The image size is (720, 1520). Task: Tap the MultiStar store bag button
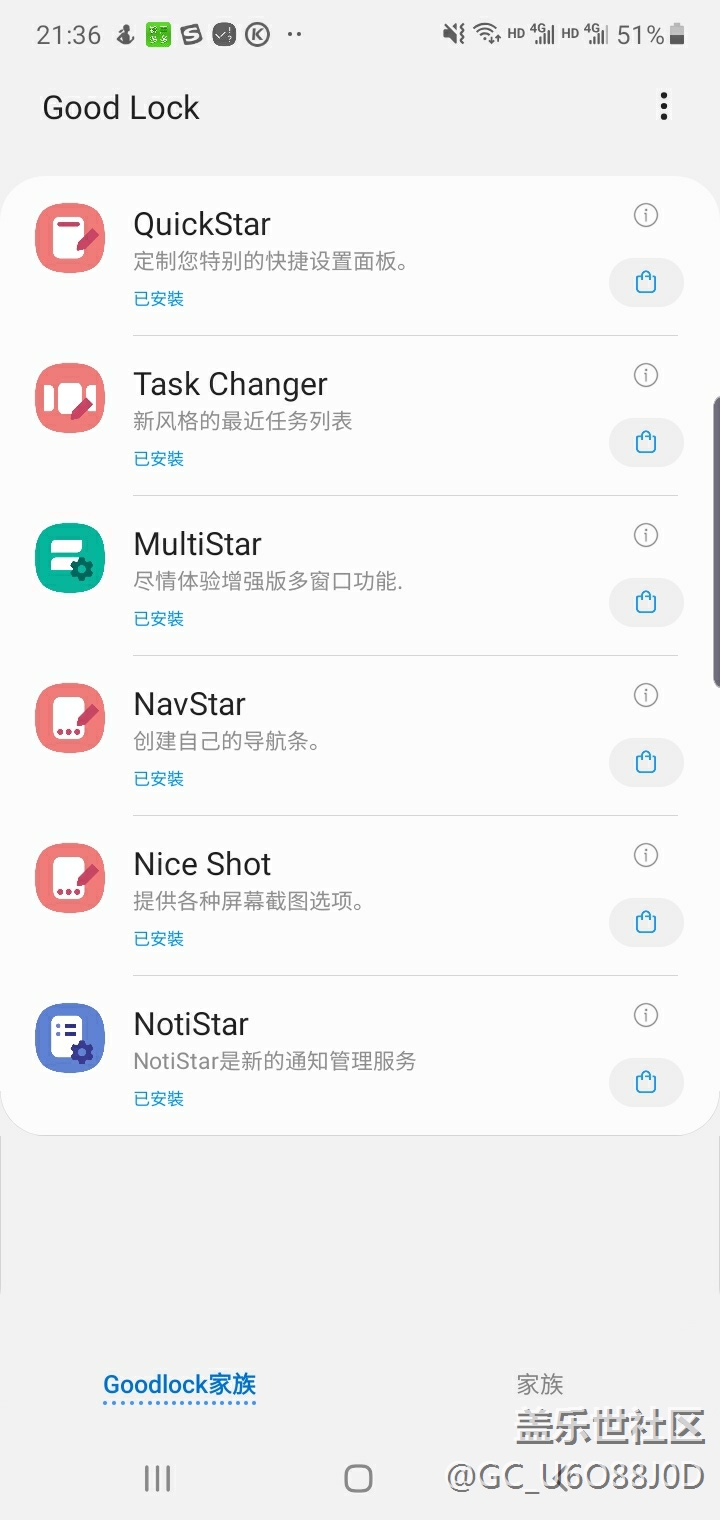pyautogui.click(x=646, y=603)
